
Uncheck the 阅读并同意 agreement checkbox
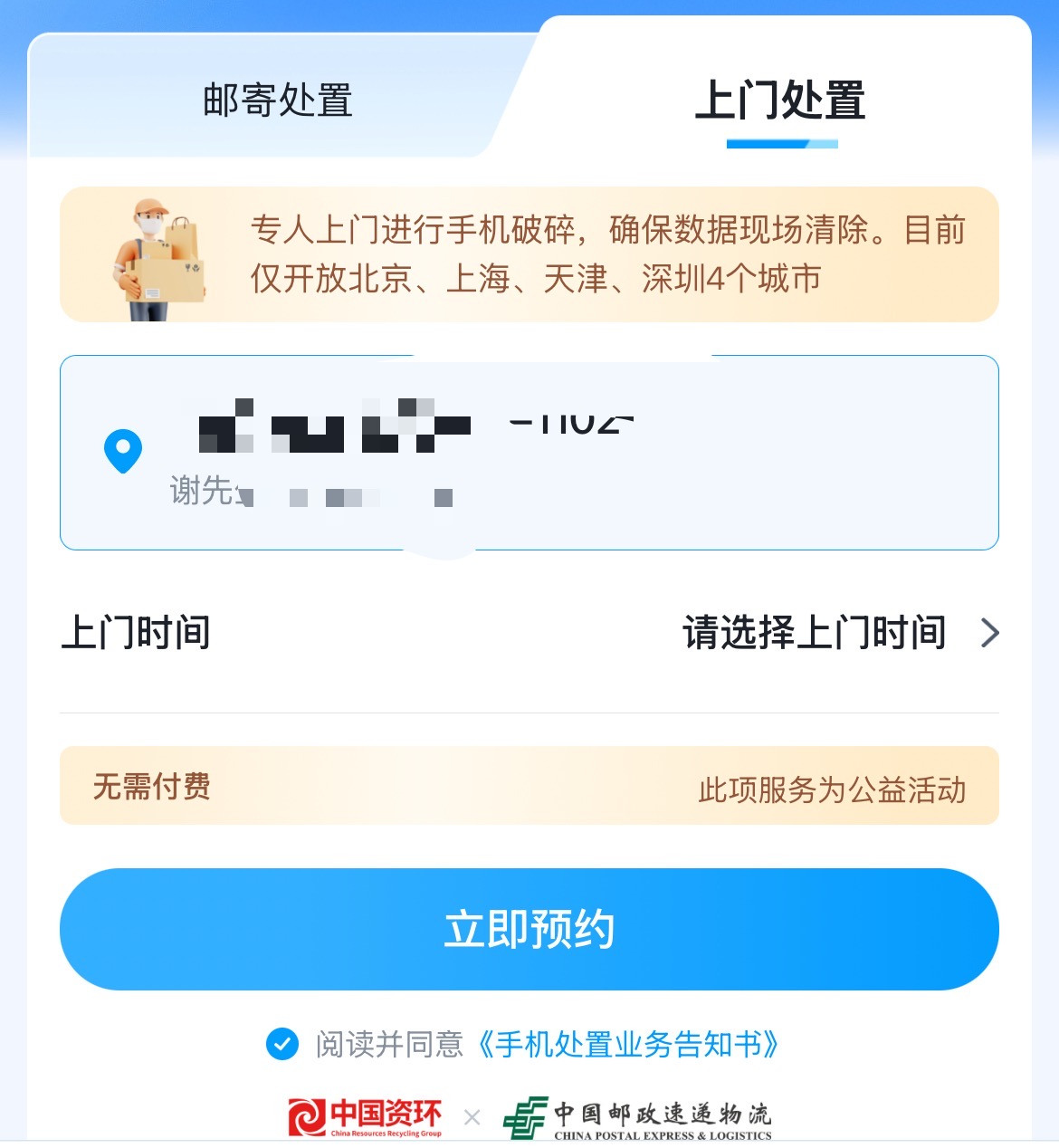coord(282,1044)
